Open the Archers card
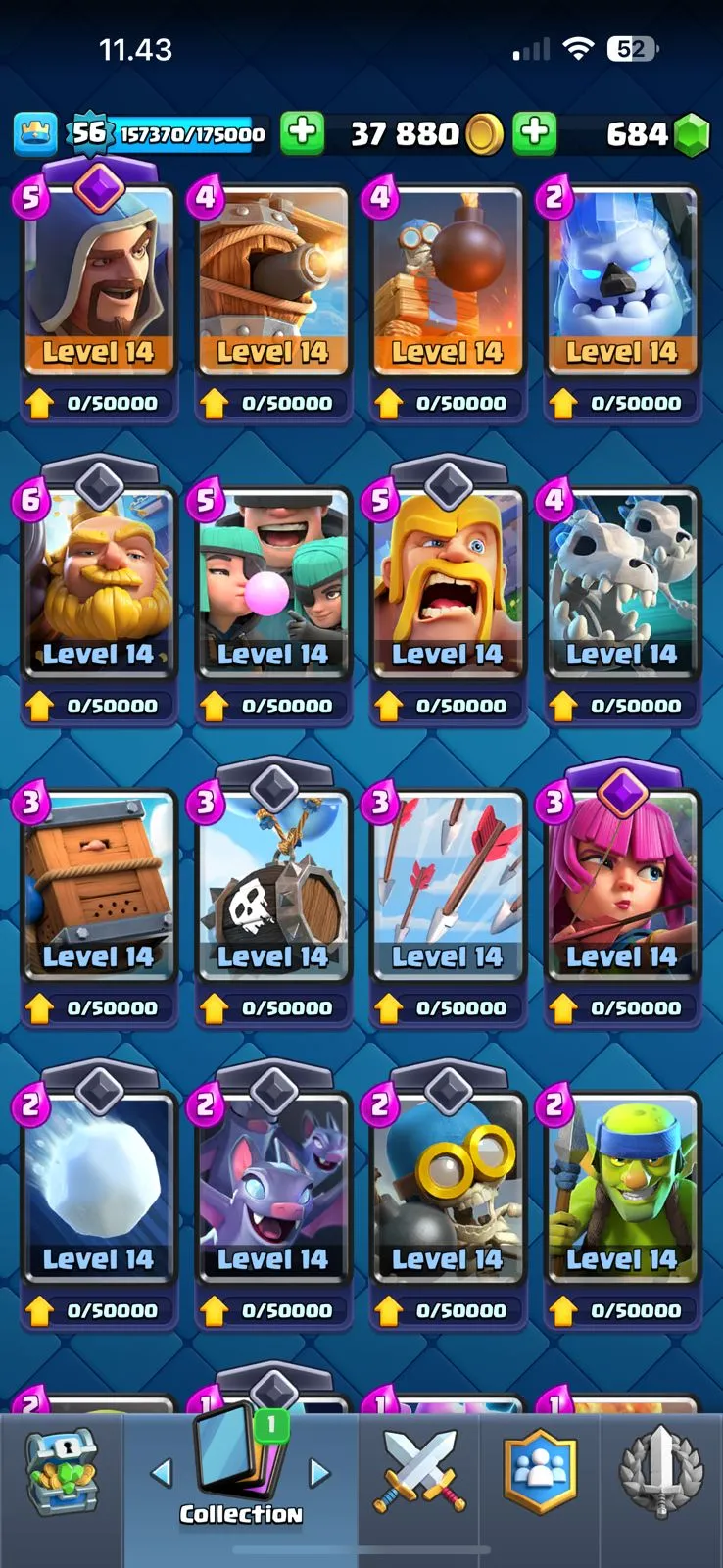Screen dimensions: 723x1568 tap(621, 885)
